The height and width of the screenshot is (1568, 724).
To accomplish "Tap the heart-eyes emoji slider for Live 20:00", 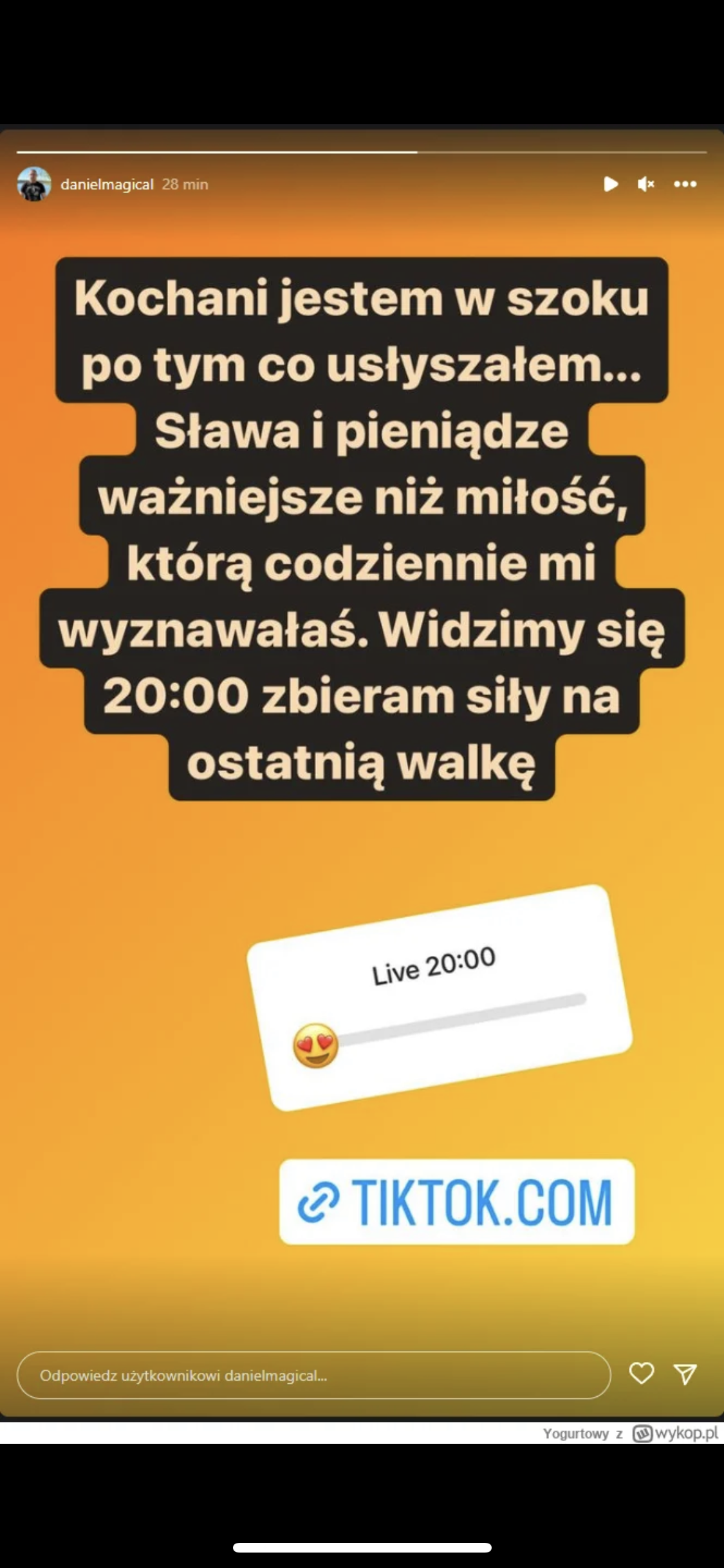I will click(x=315, y=1045).
